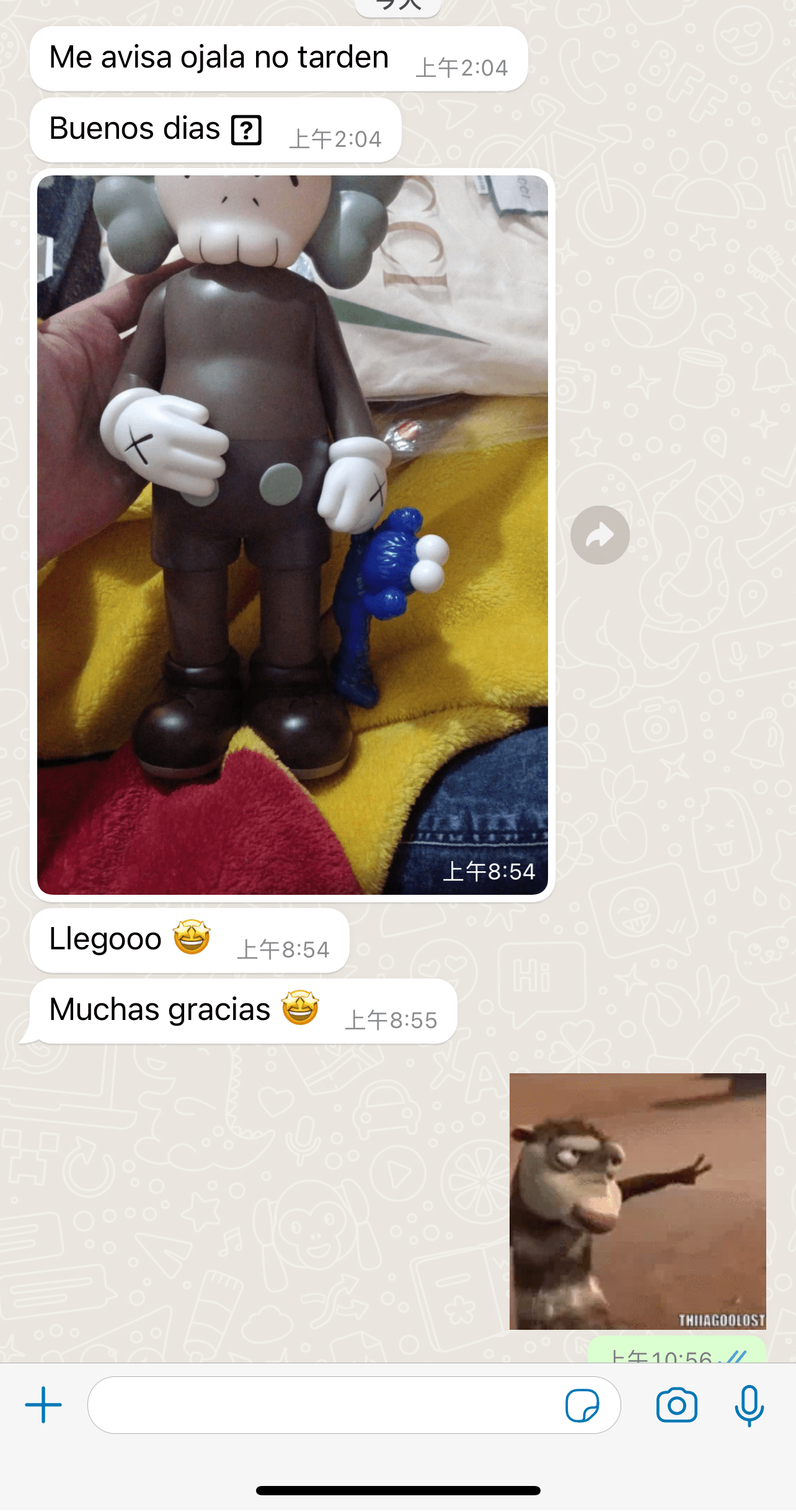Open the sticker picker

582,1405
